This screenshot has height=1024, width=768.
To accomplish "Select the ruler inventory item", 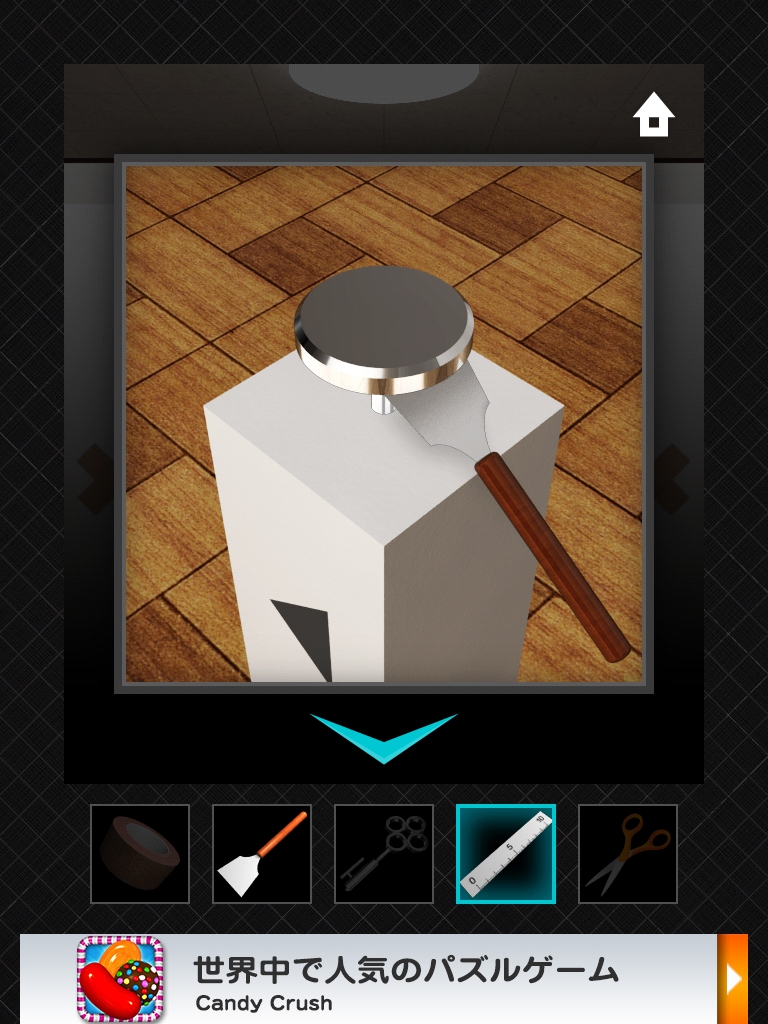I will pyautogui.click(x=506, y=854).
